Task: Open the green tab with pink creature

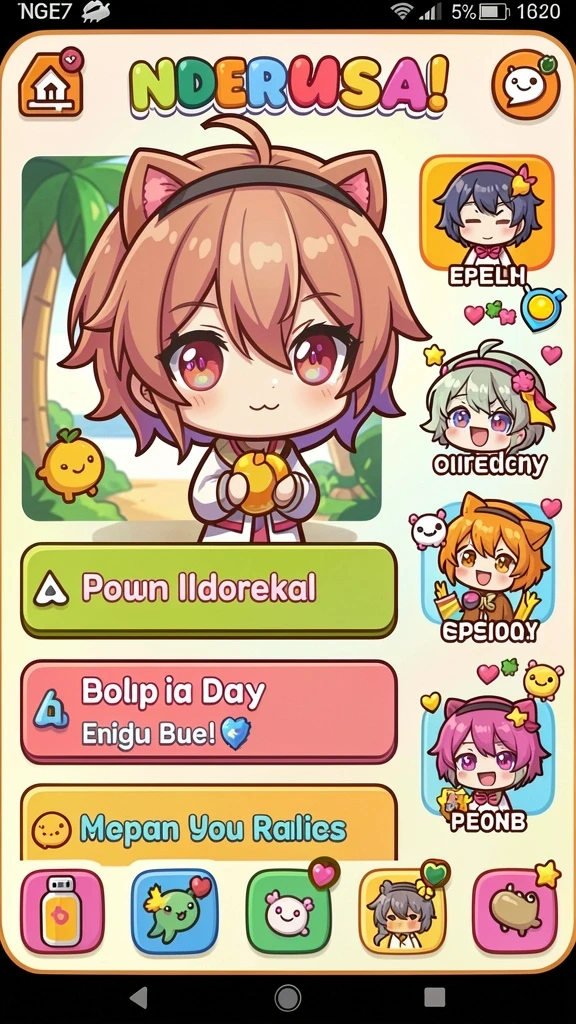Action: point(289,912)
